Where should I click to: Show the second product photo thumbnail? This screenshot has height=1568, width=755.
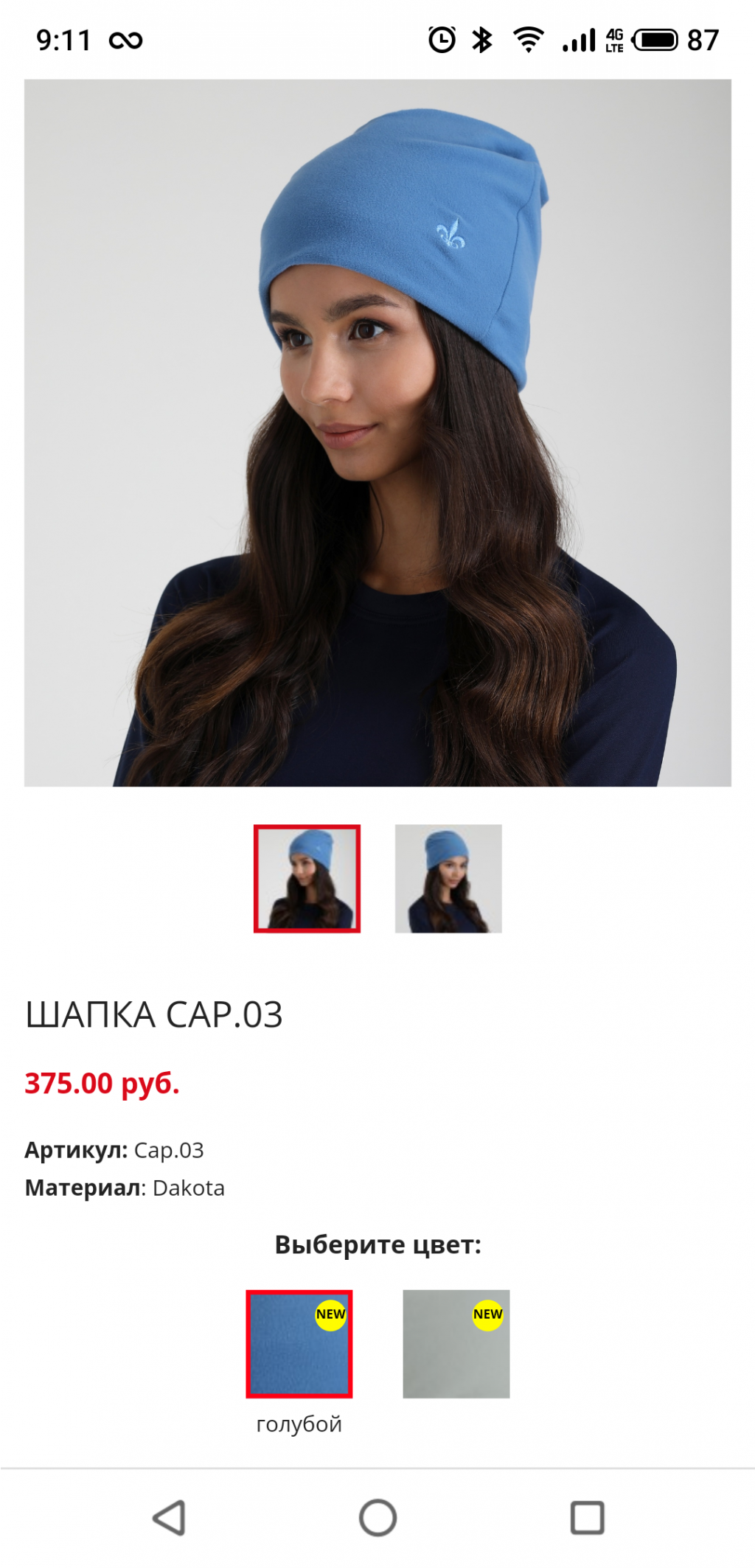click(x=448, y=878)
